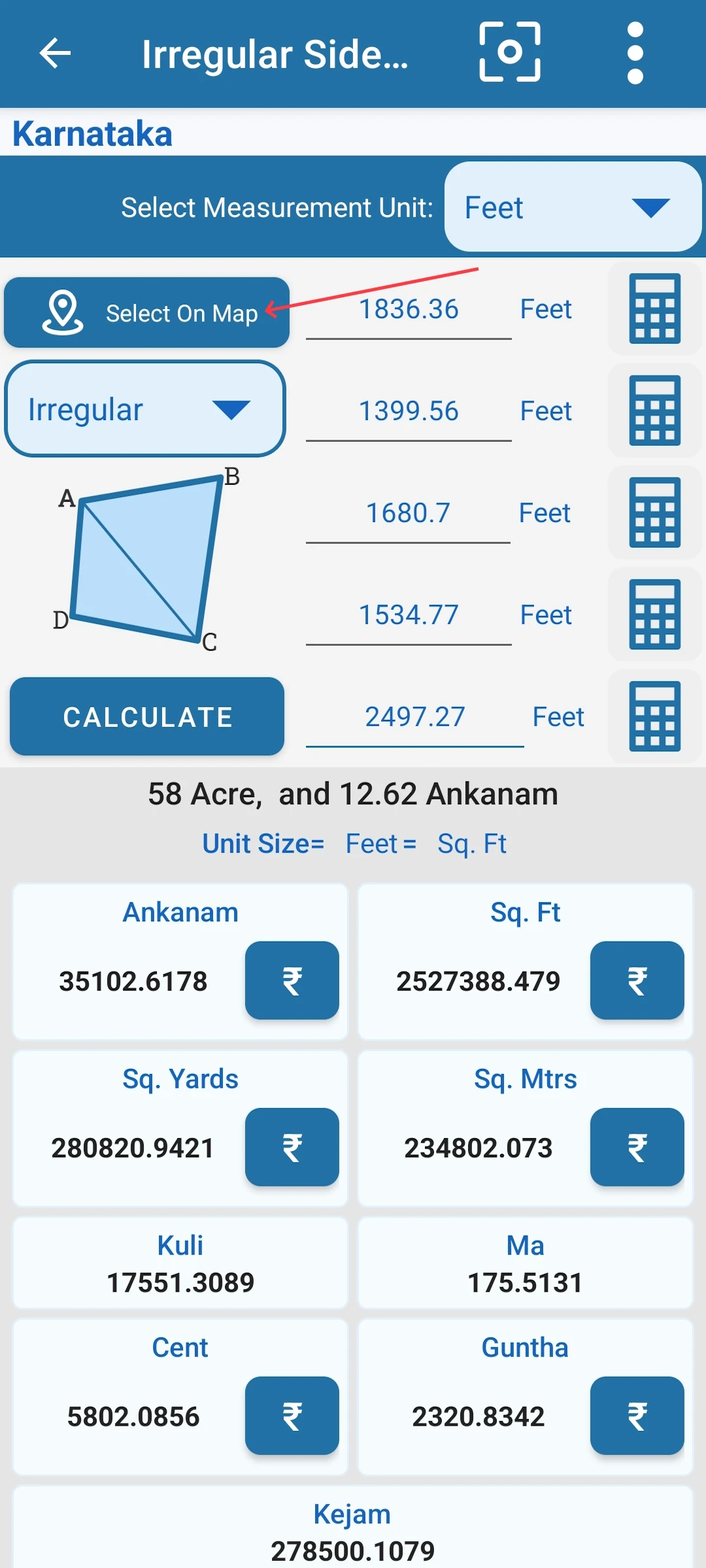Tap the screenshot capture icon
Viewport: 706px width, 1568px height.
[510, 52]
